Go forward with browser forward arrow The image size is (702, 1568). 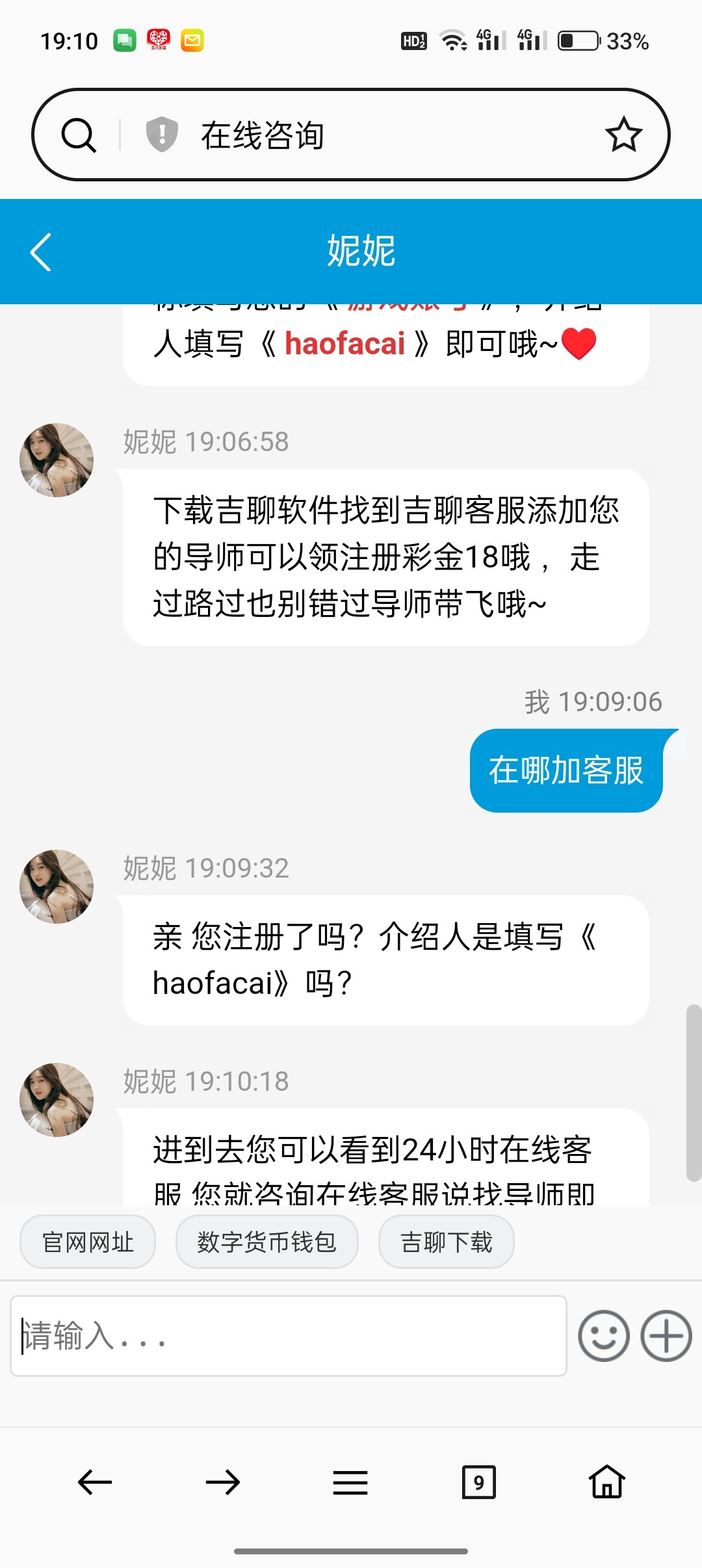tap(222, 1482)
